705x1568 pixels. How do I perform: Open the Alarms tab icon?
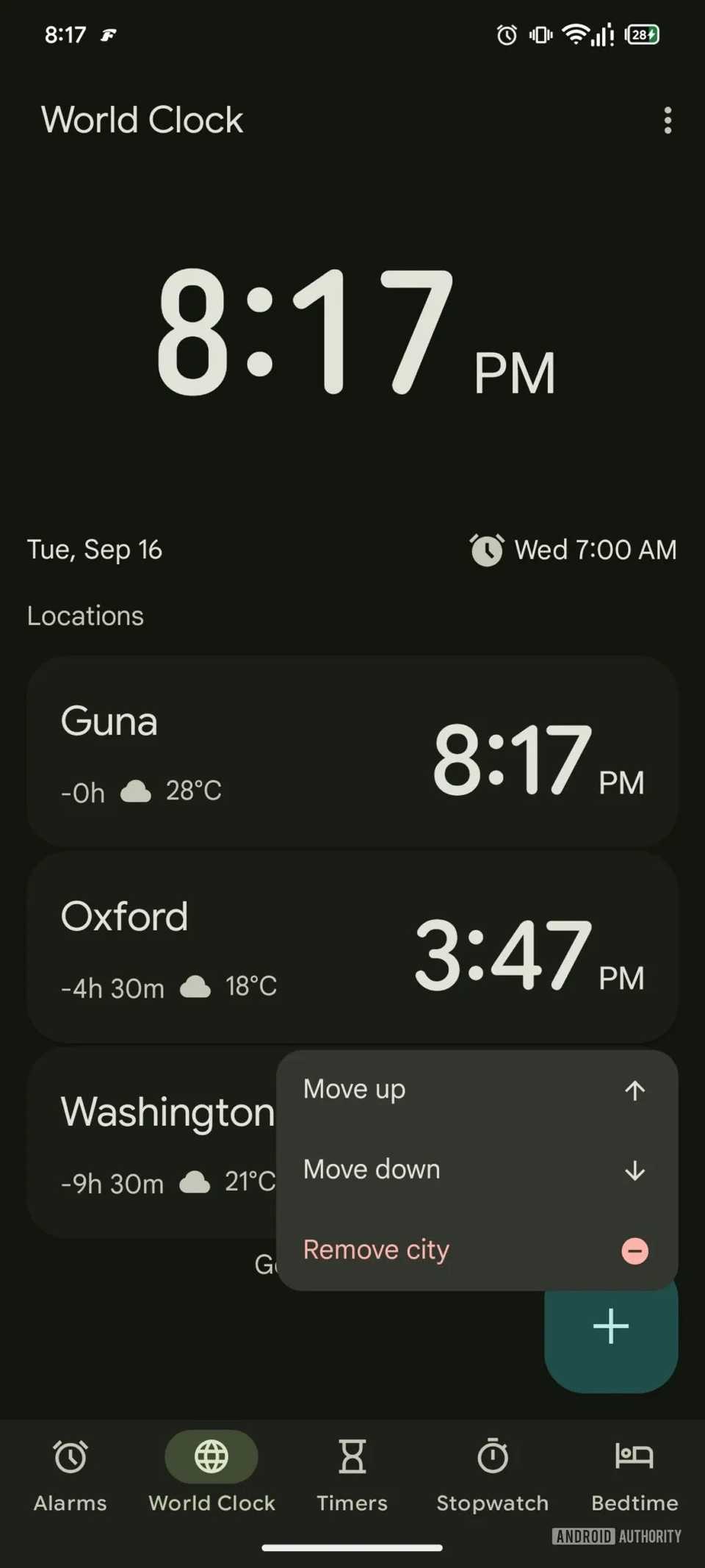click(x=69, y=1457)
